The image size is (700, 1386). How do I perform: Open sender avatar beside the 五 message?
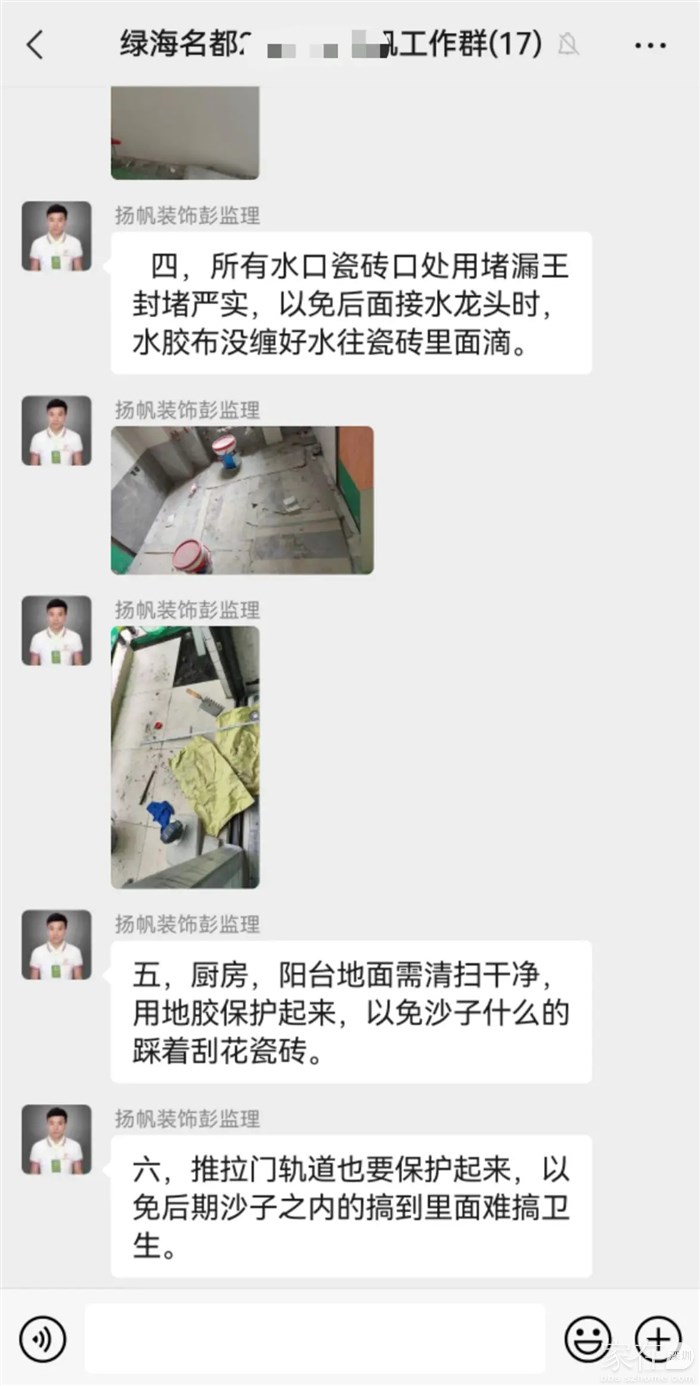point(57,944)
